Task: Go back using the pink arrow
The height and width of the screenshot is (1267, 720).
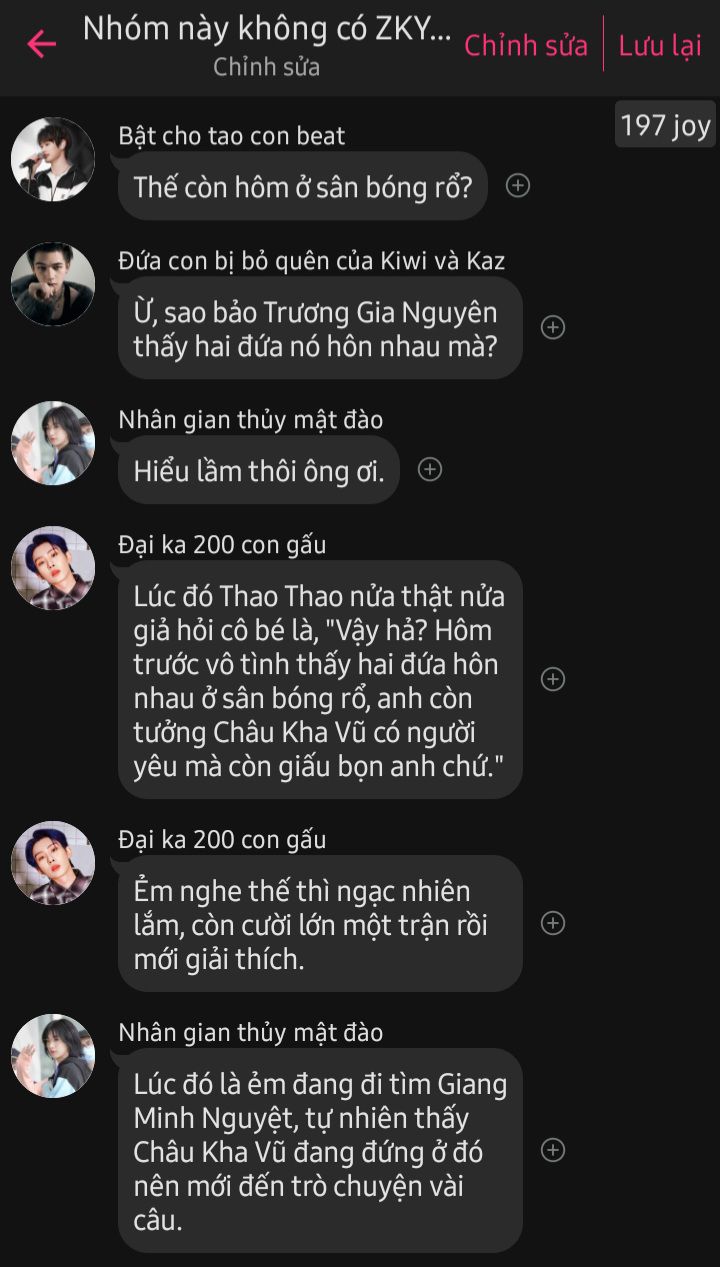Action: coord(41,44)
